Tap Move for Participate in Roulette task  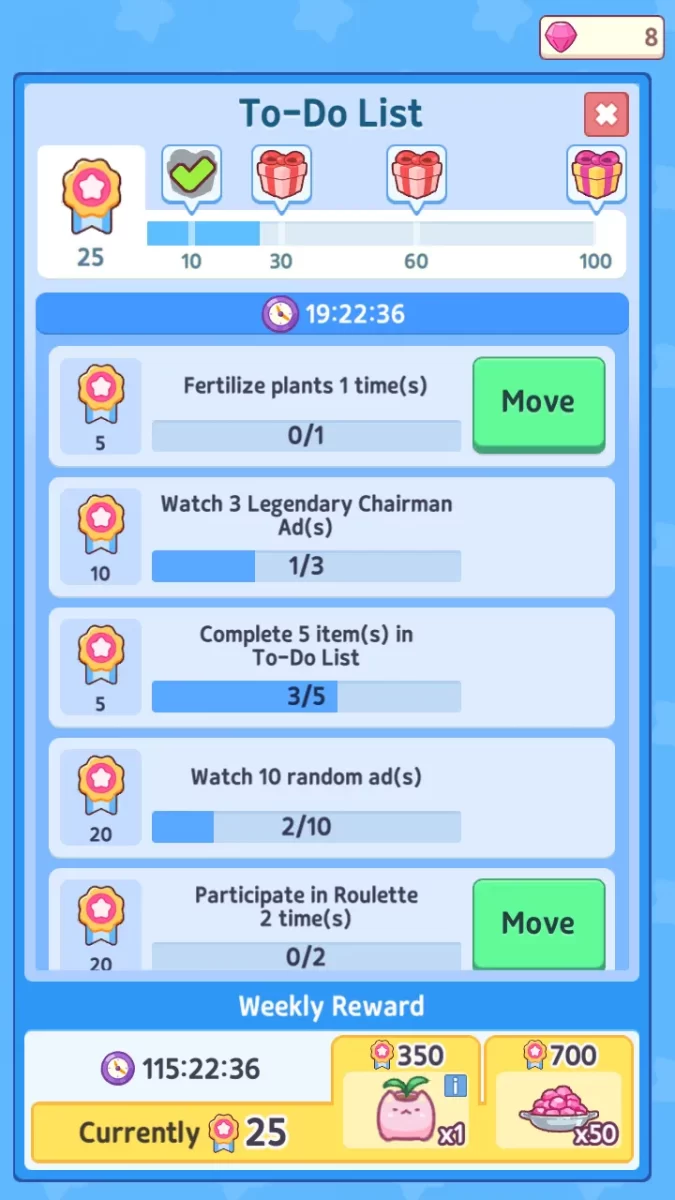(x=538, y=923)
